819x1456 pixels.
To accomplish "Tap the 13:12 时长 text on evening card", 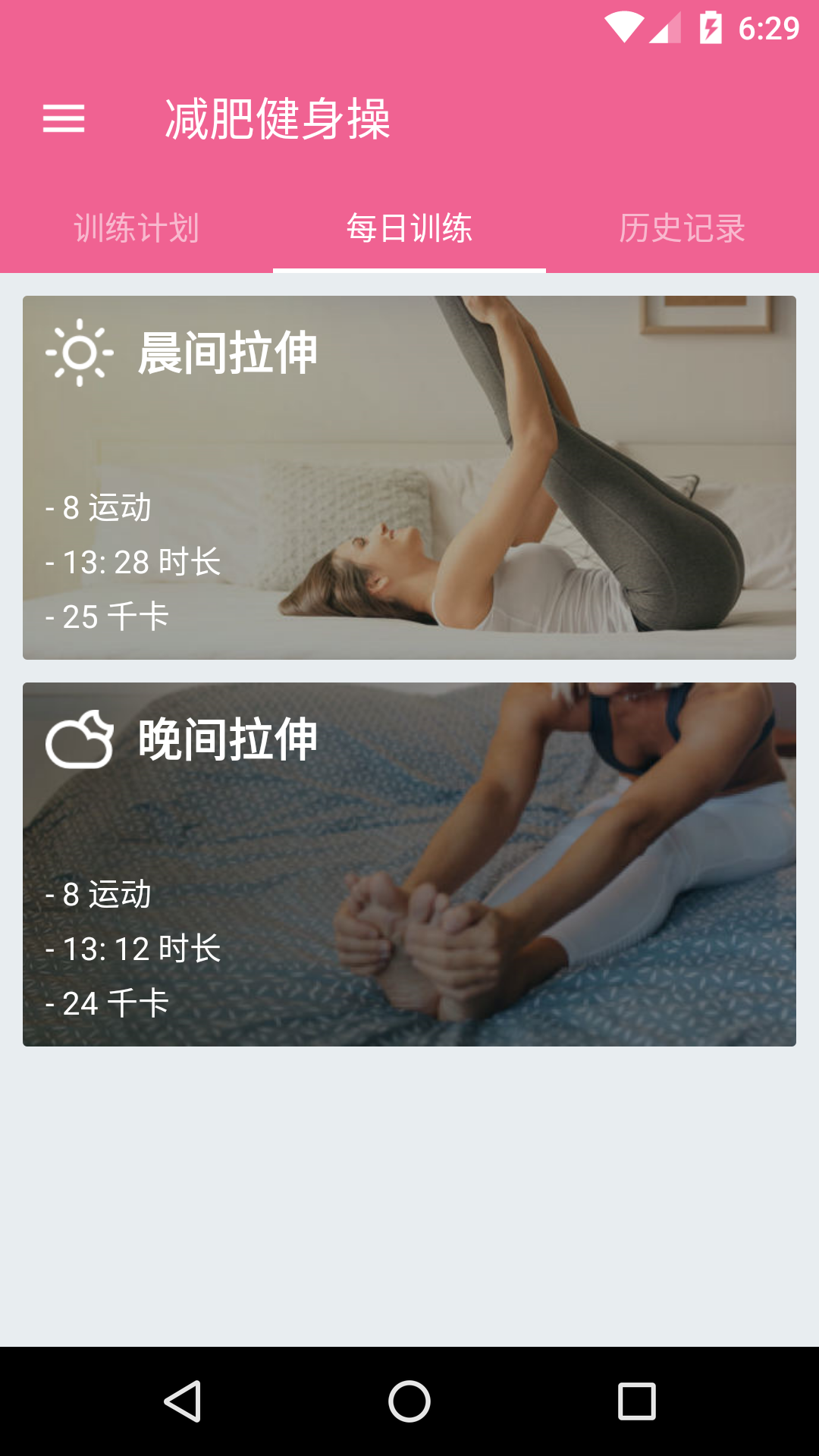I will [x=131, y=948].
